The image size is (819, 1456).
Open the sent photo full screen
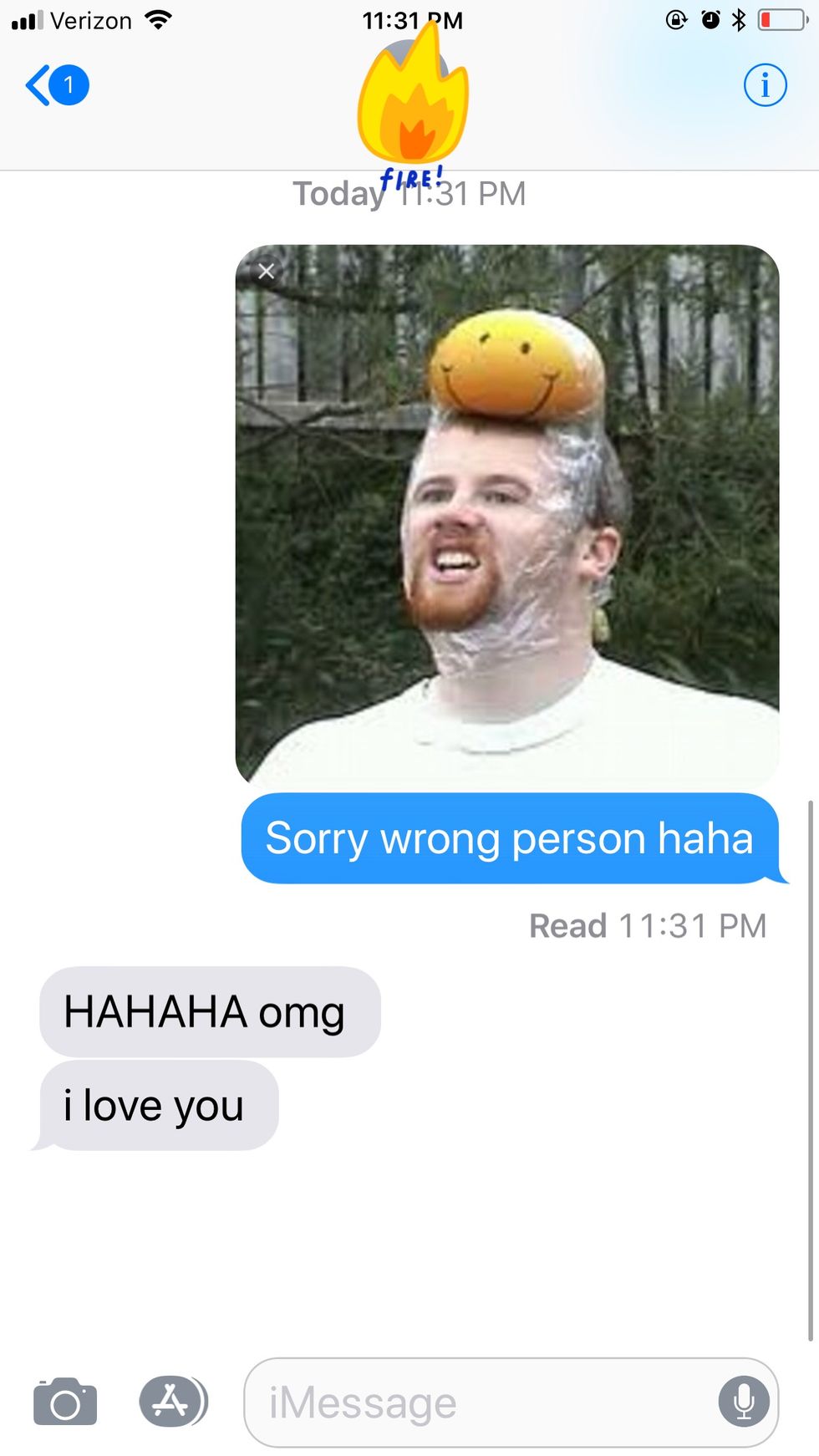point(507,518)
